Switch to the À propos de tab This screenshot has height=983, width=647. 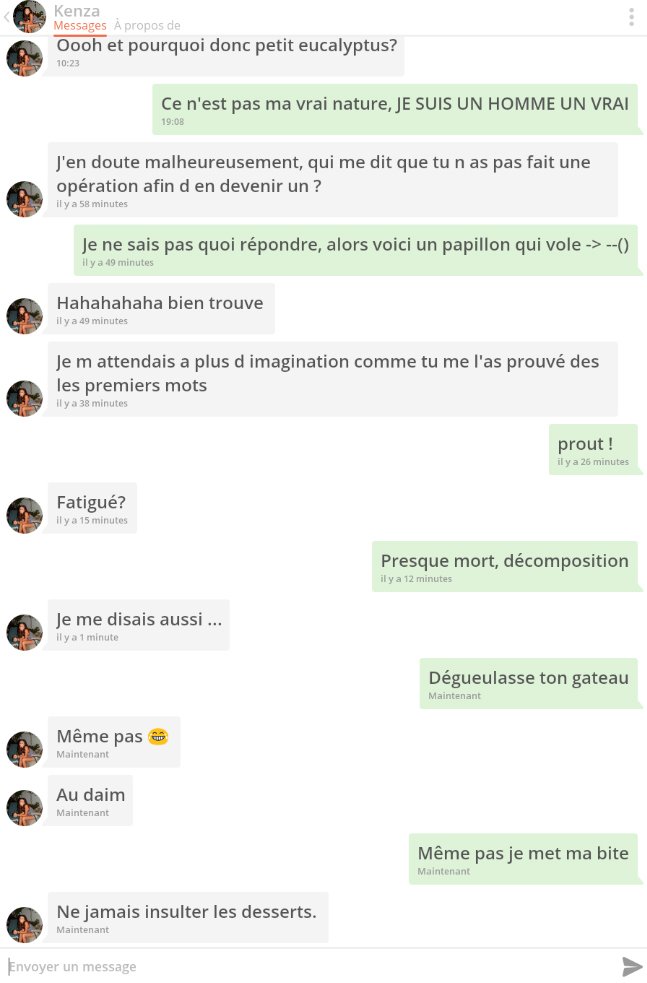pyautogui.click(x=147, y=26)
